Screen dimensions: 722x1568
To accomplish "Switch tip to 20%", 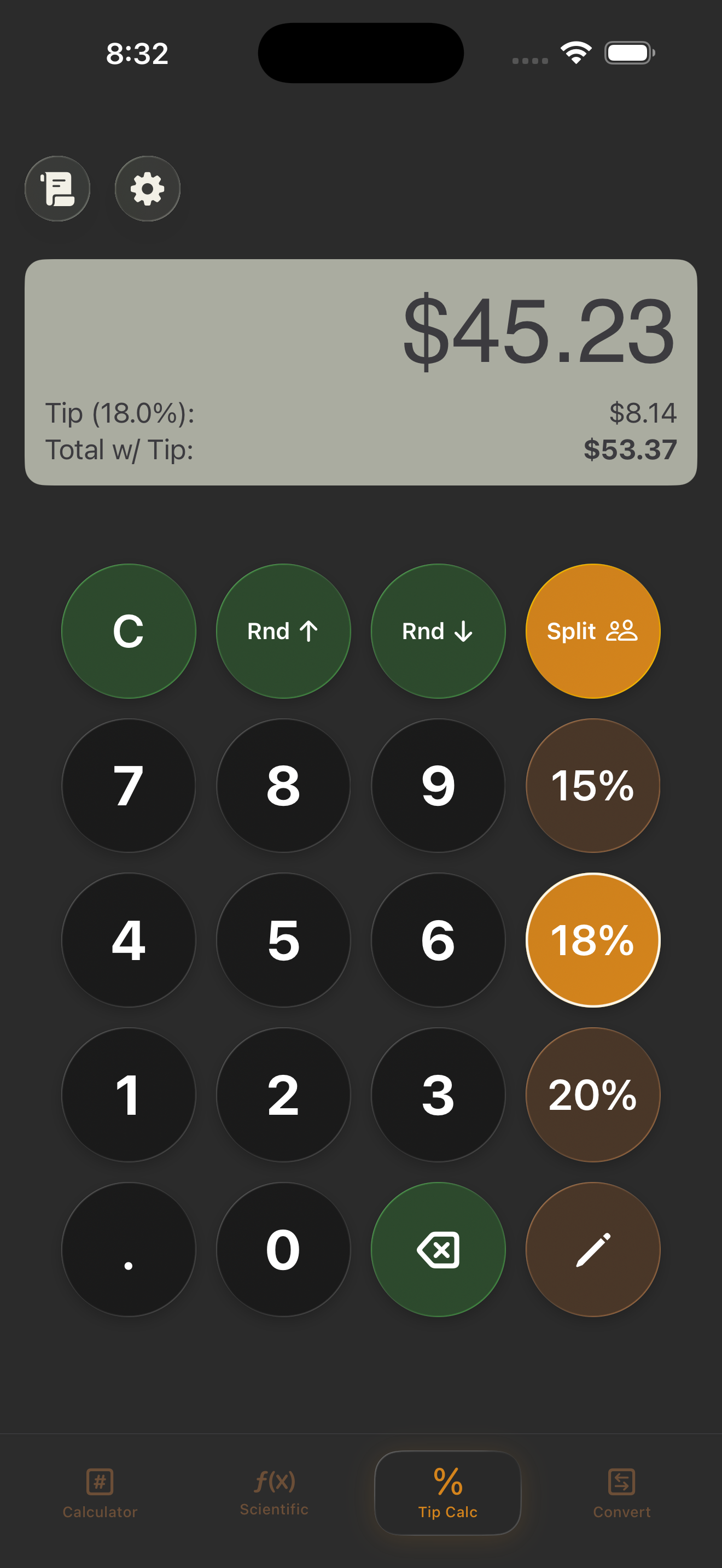I will 593,1095.
